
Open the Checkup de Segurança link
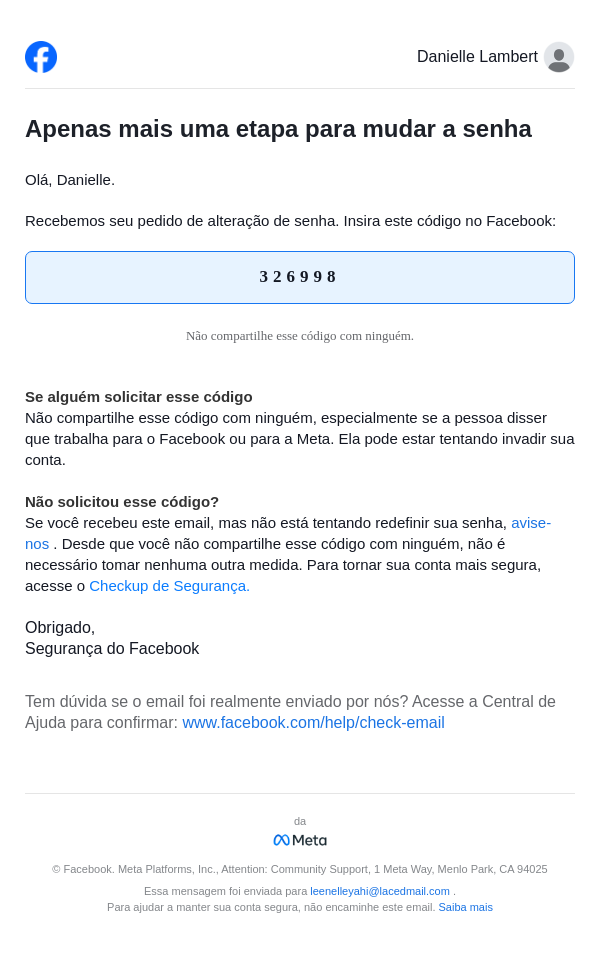click(169, 586)
